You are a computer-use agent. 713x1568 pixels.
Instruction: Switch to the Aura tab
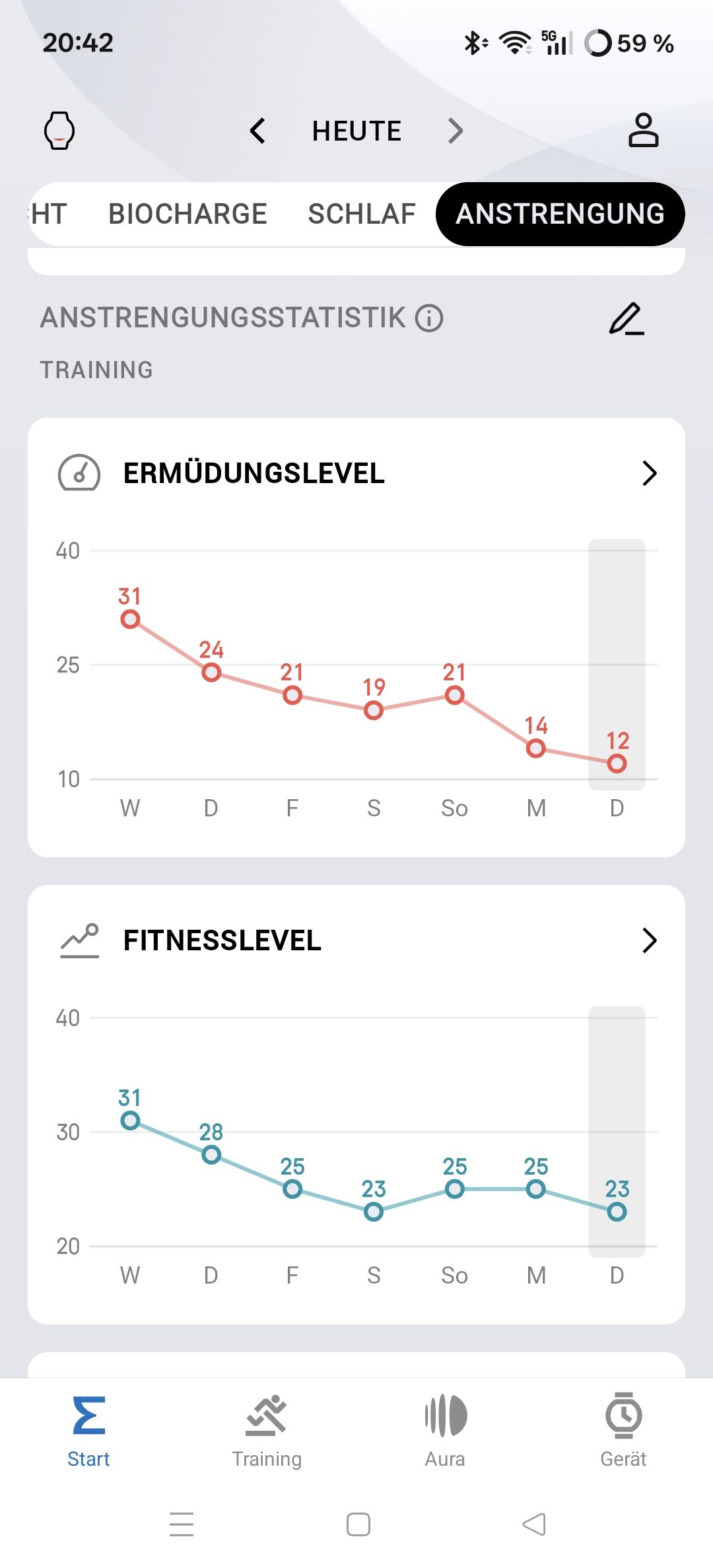(x=445, y=1430)
